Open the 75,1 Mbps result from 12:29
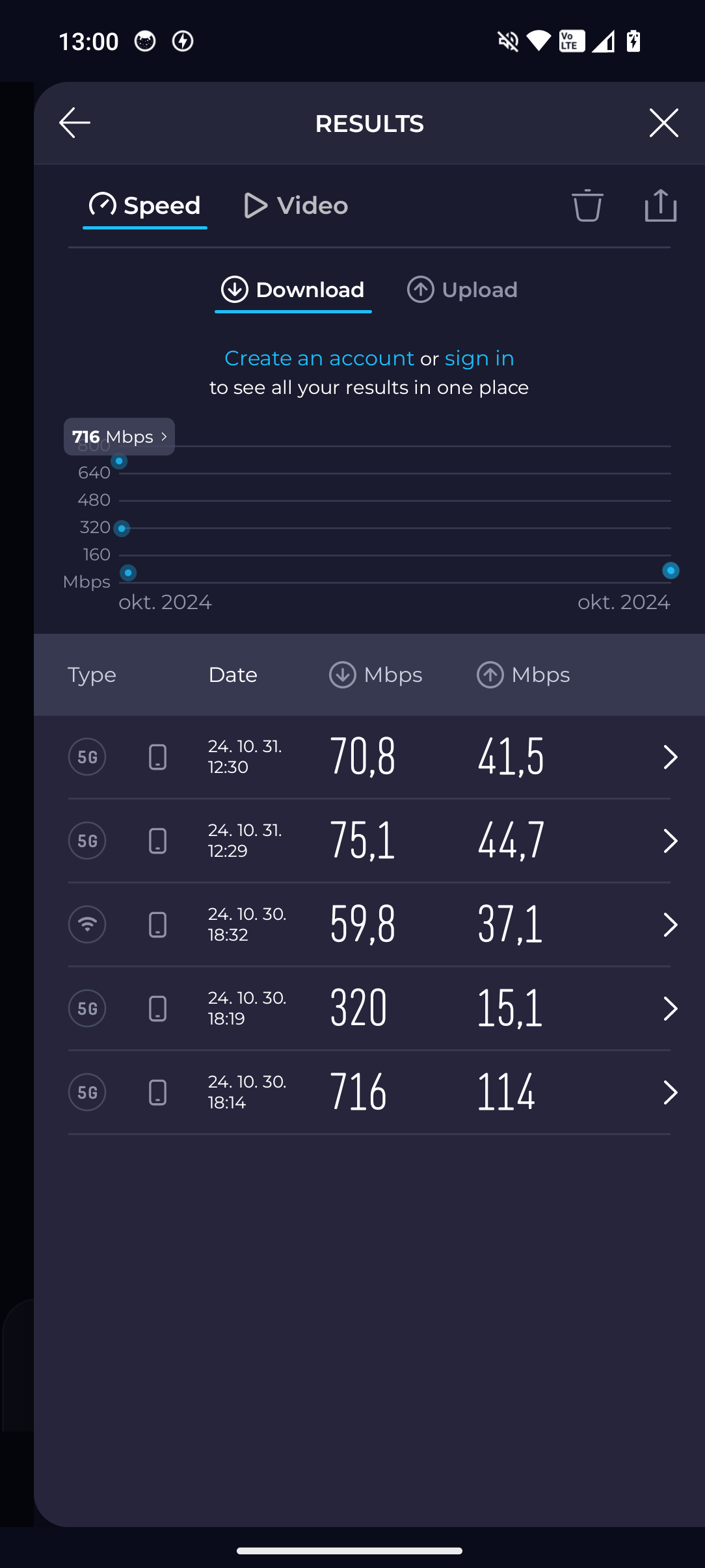Viewport: 705px width, 1568px height. pos(369,841)
